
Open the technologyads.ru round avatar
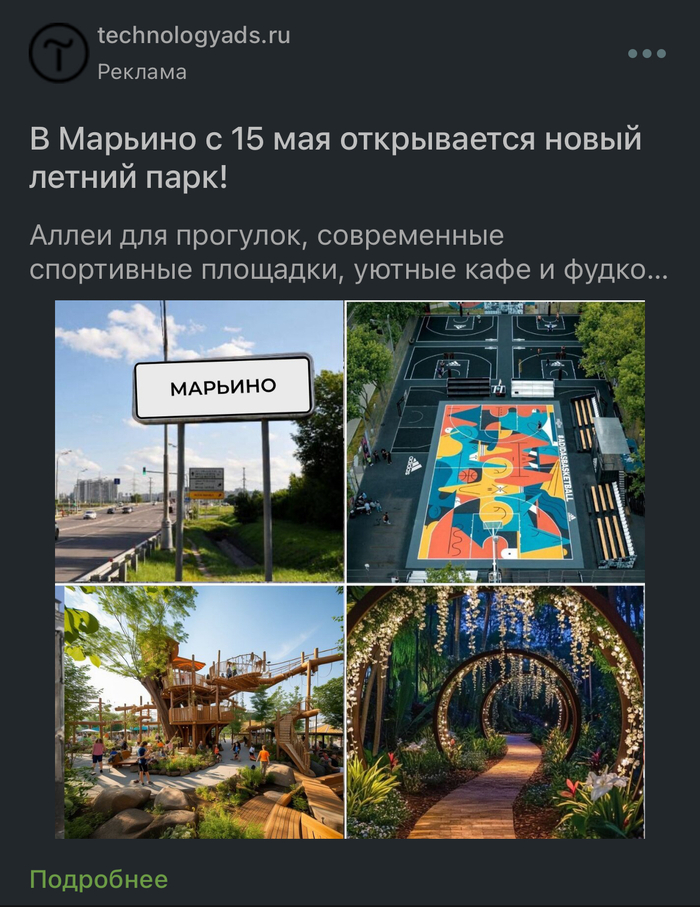click(x=59, y=52)
